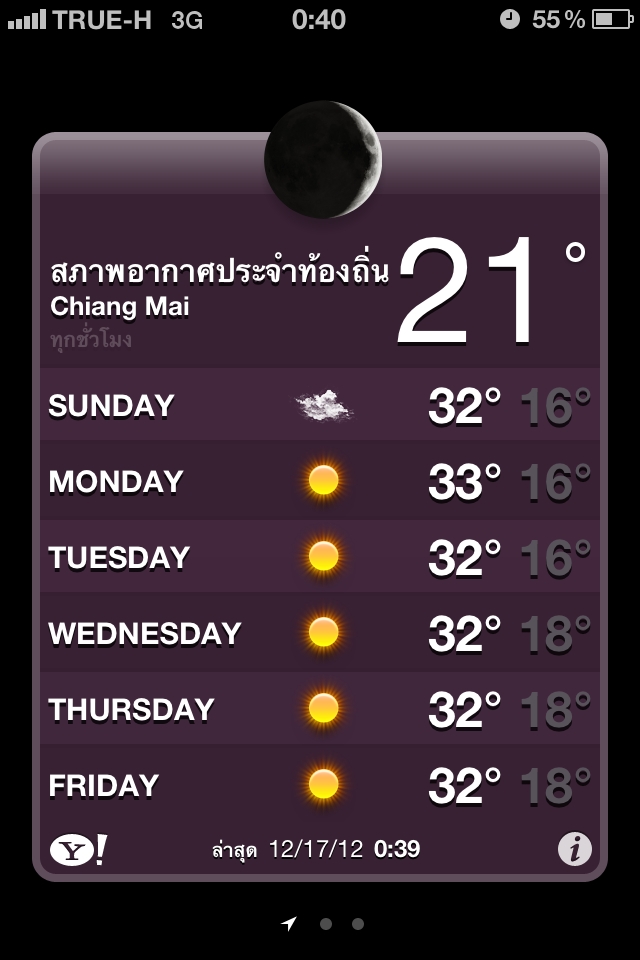Open the info settings button
640x960 pixels.
(574, 850)
